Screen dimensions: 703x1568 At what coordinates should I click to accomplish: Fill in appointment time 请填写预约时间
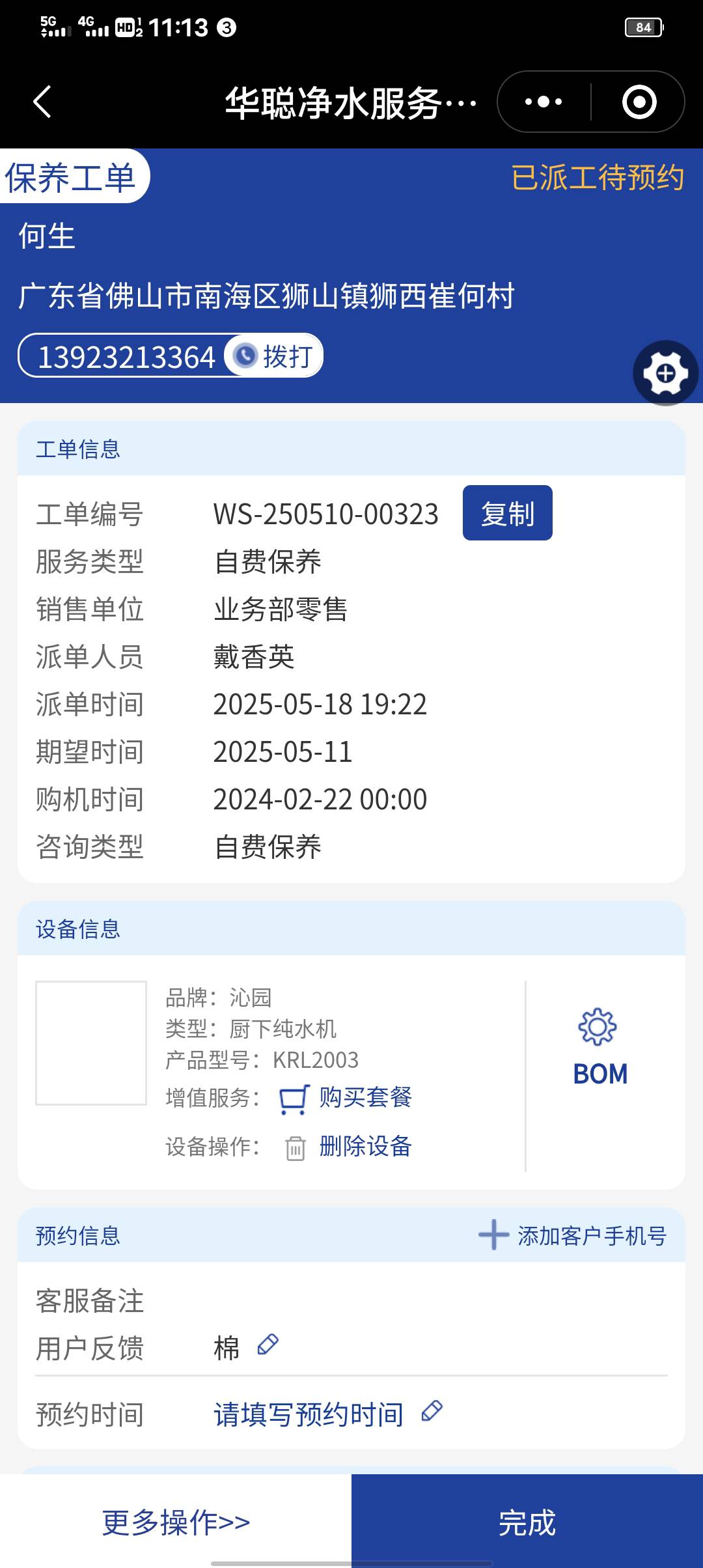309,1414
